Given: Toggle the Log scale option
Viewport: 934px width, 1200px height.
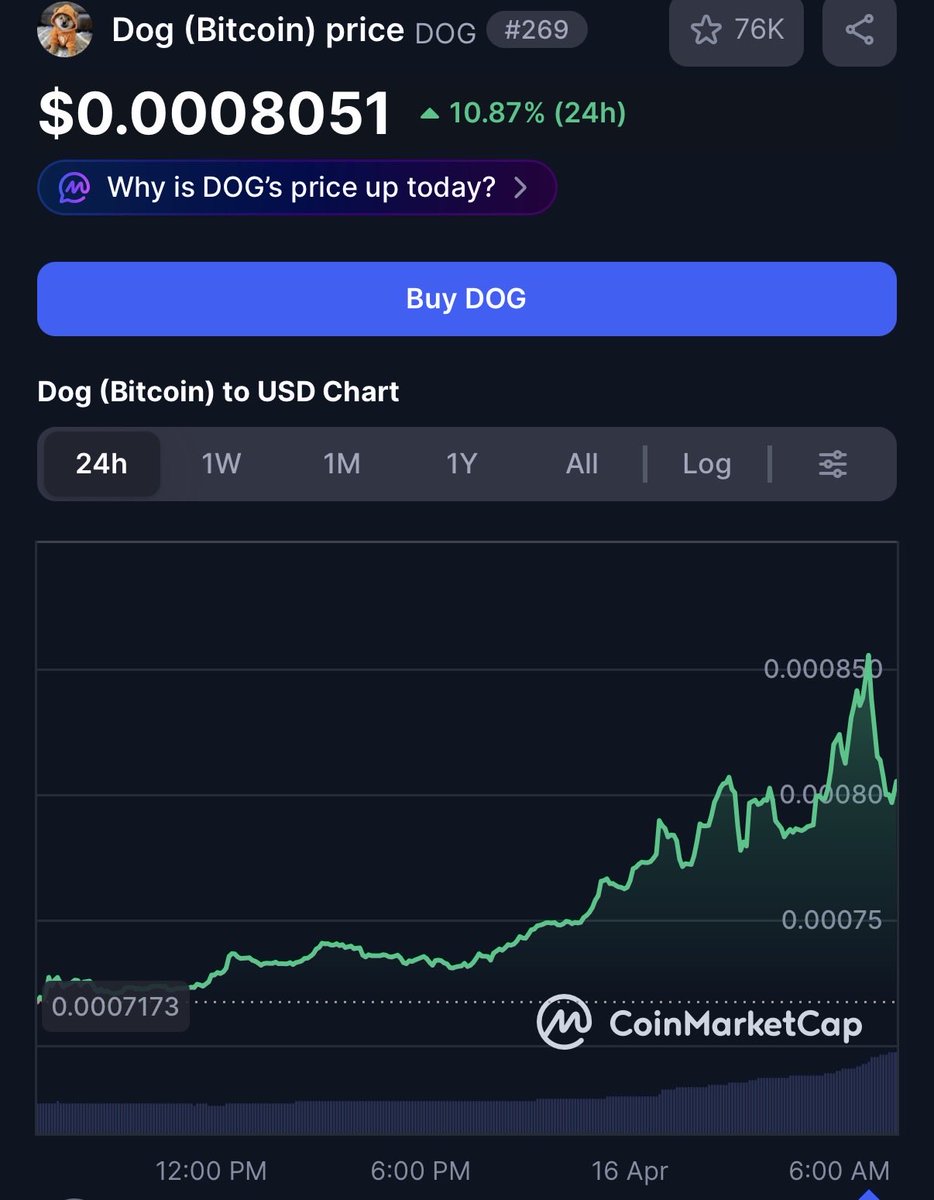Looking at the screenshot, I should [x=706, y=464].
